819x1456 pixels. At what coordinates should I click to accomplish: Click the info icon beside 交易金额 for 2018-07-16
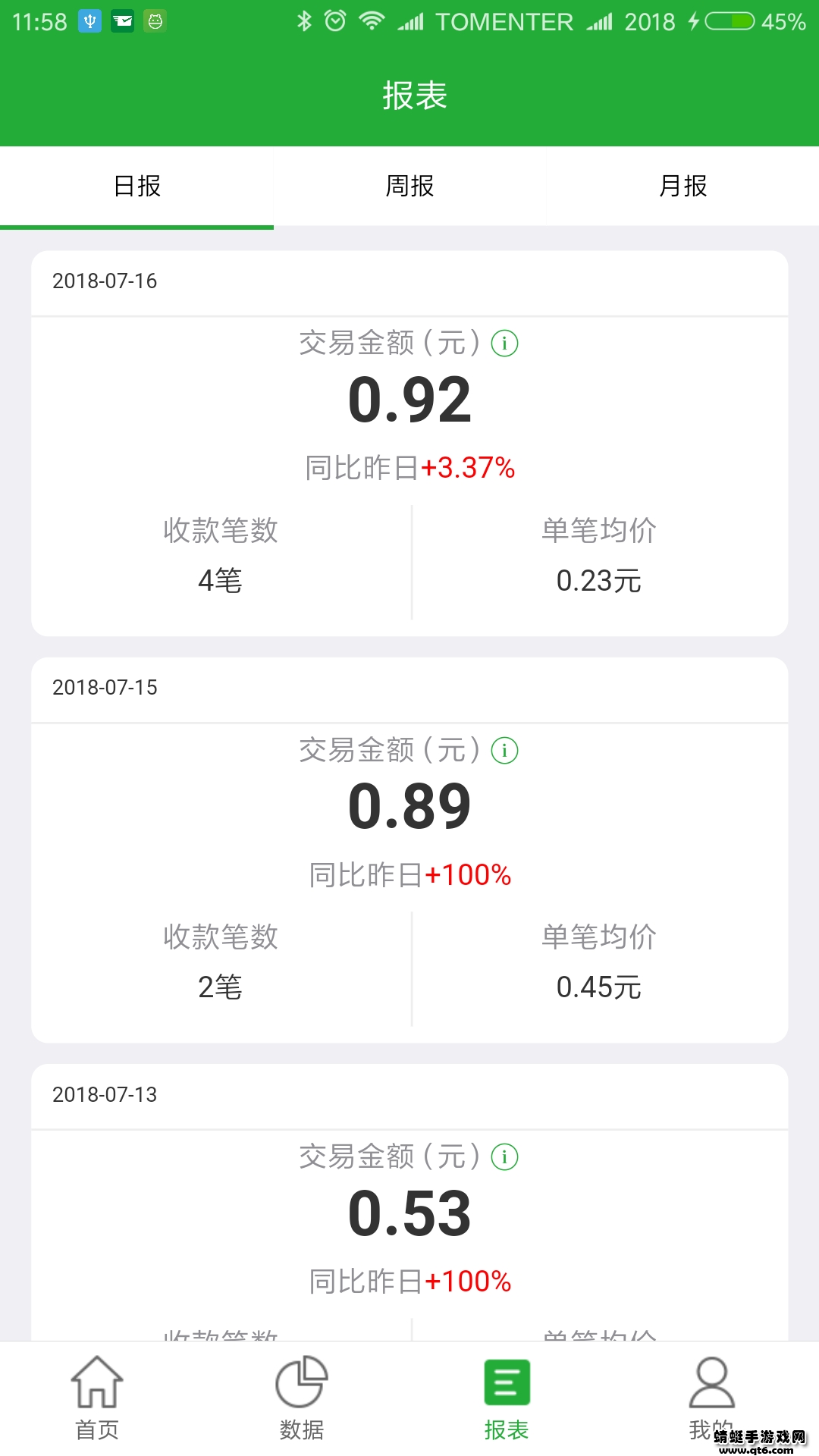tap(504, 343)
